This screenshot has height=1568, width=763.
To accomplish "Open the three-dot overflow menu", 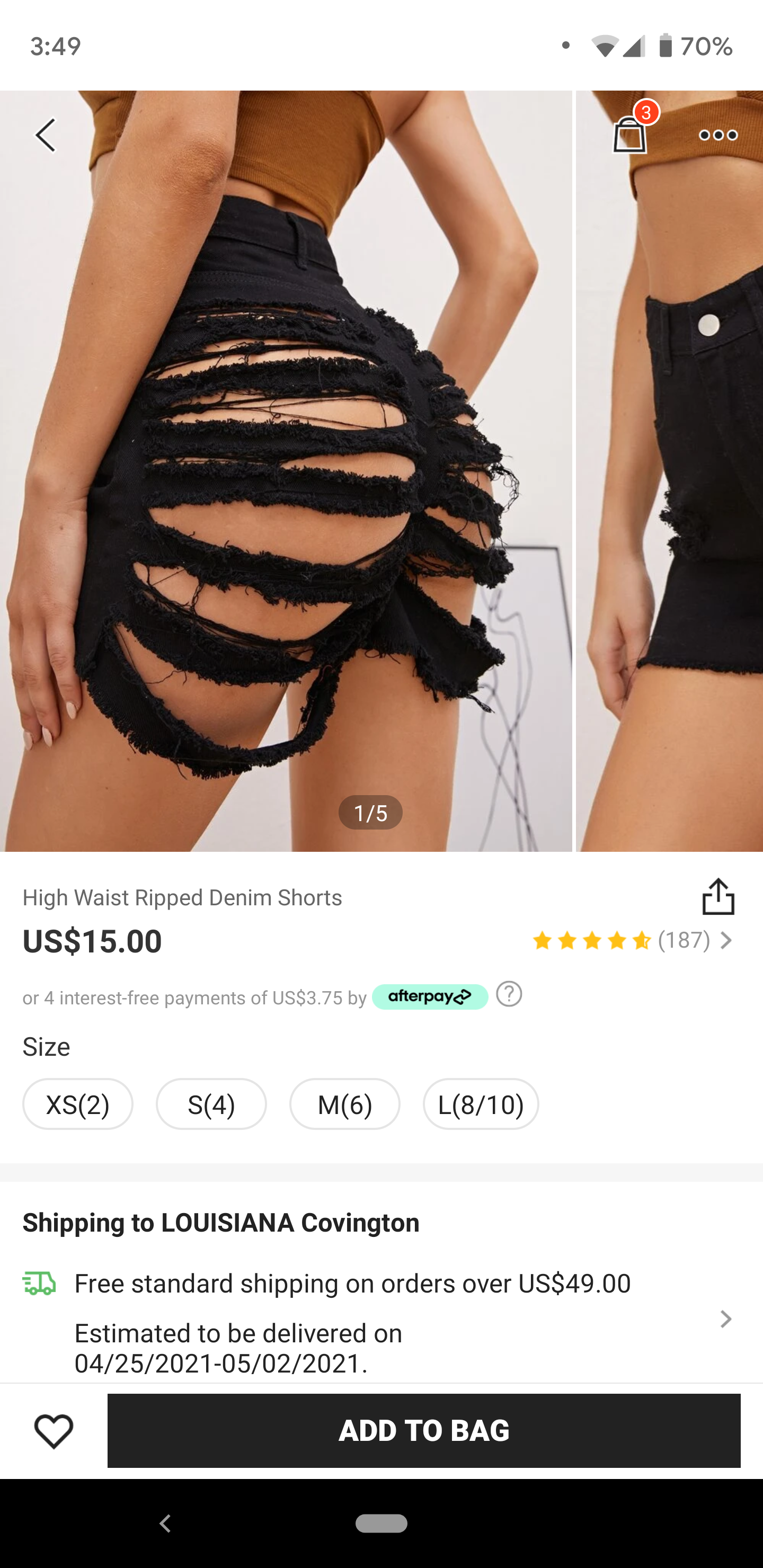I will point(718,135).
